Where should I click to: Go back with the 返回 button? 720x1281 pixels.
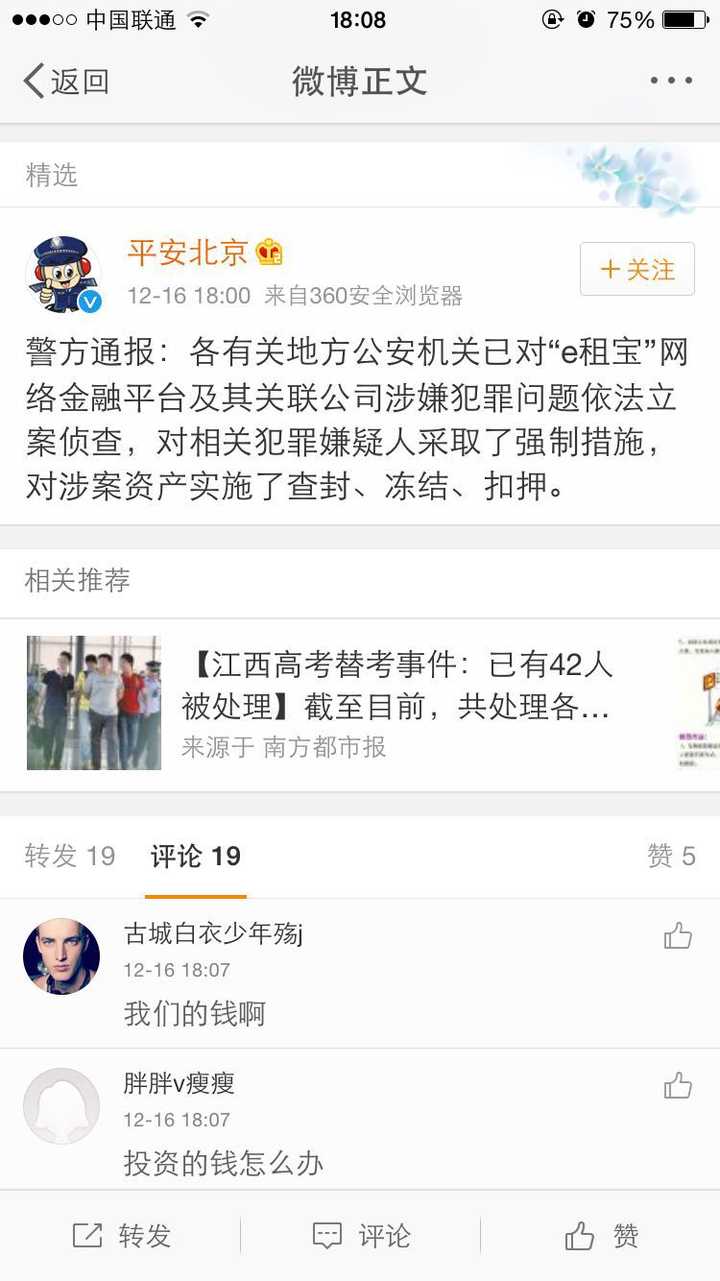66,81
